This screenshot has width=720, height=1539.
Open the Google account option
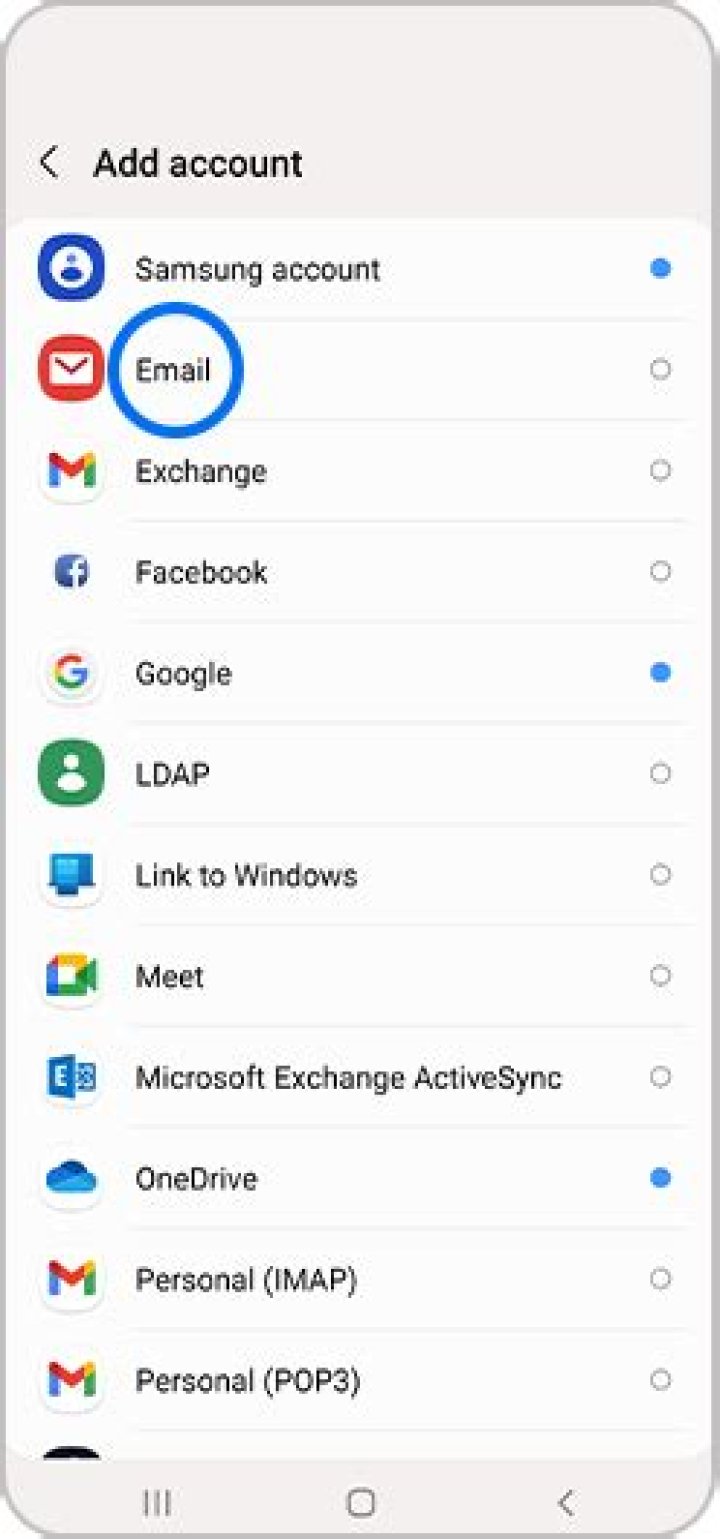(184, 673)
